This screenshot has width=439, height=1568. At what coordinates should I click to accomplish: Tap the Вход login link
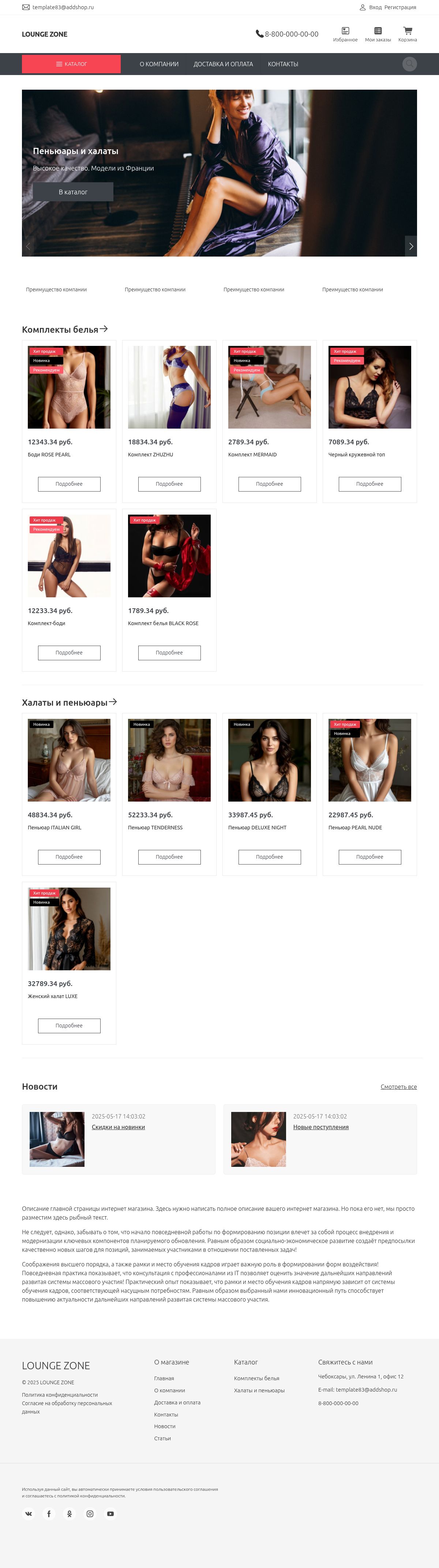[x=375, y=7]
